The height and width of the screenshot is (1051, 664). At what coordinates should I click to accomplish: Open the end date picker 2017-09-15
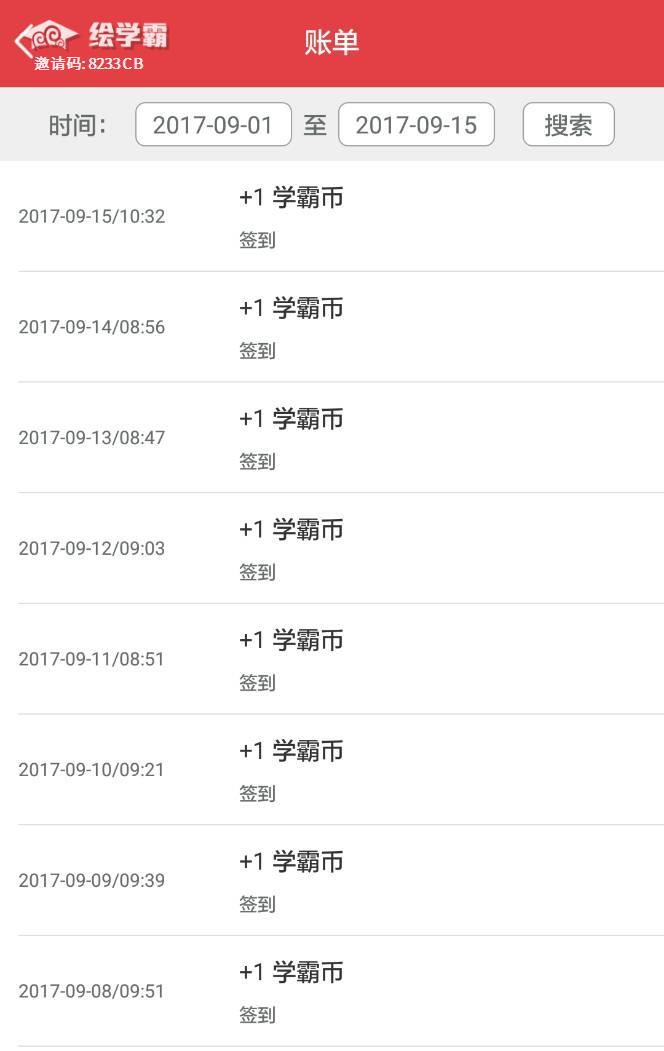tap(416, 125)
